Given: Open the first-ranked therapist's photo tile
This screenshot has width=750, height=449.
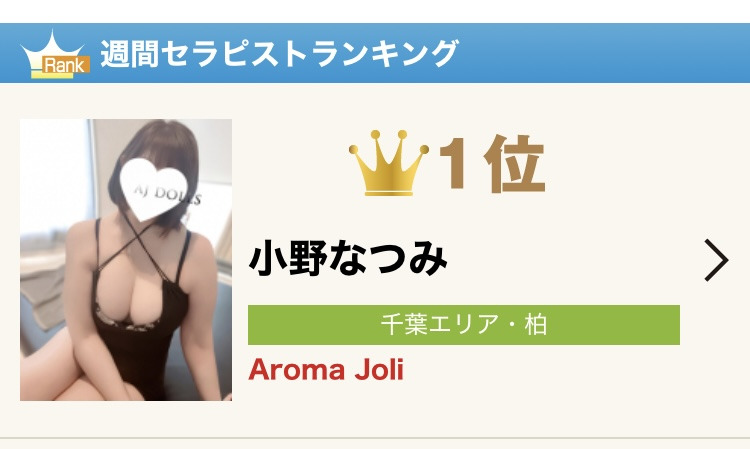Looking at the screenshot, I should [x=126, y=260].
